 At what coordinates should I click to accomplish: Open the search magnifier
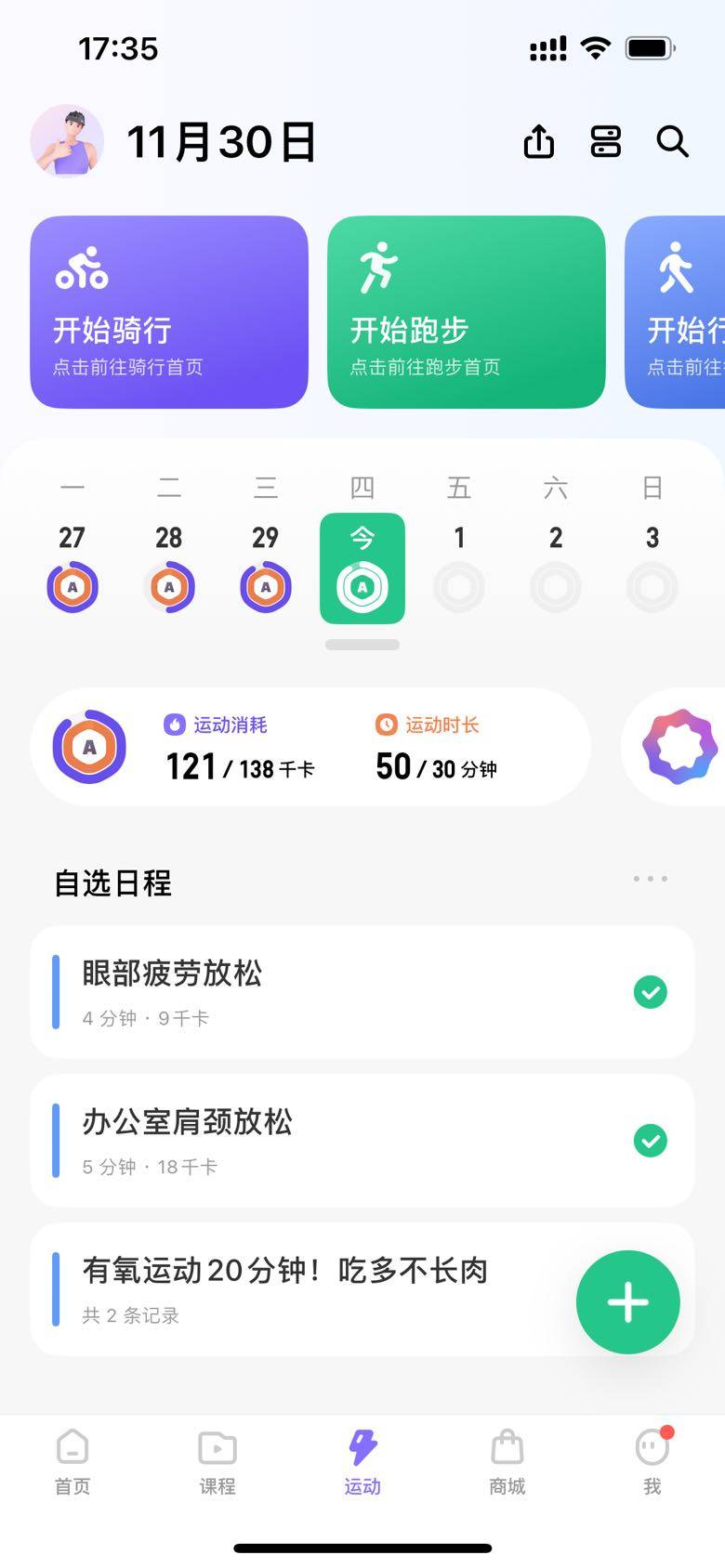(671, 142)
